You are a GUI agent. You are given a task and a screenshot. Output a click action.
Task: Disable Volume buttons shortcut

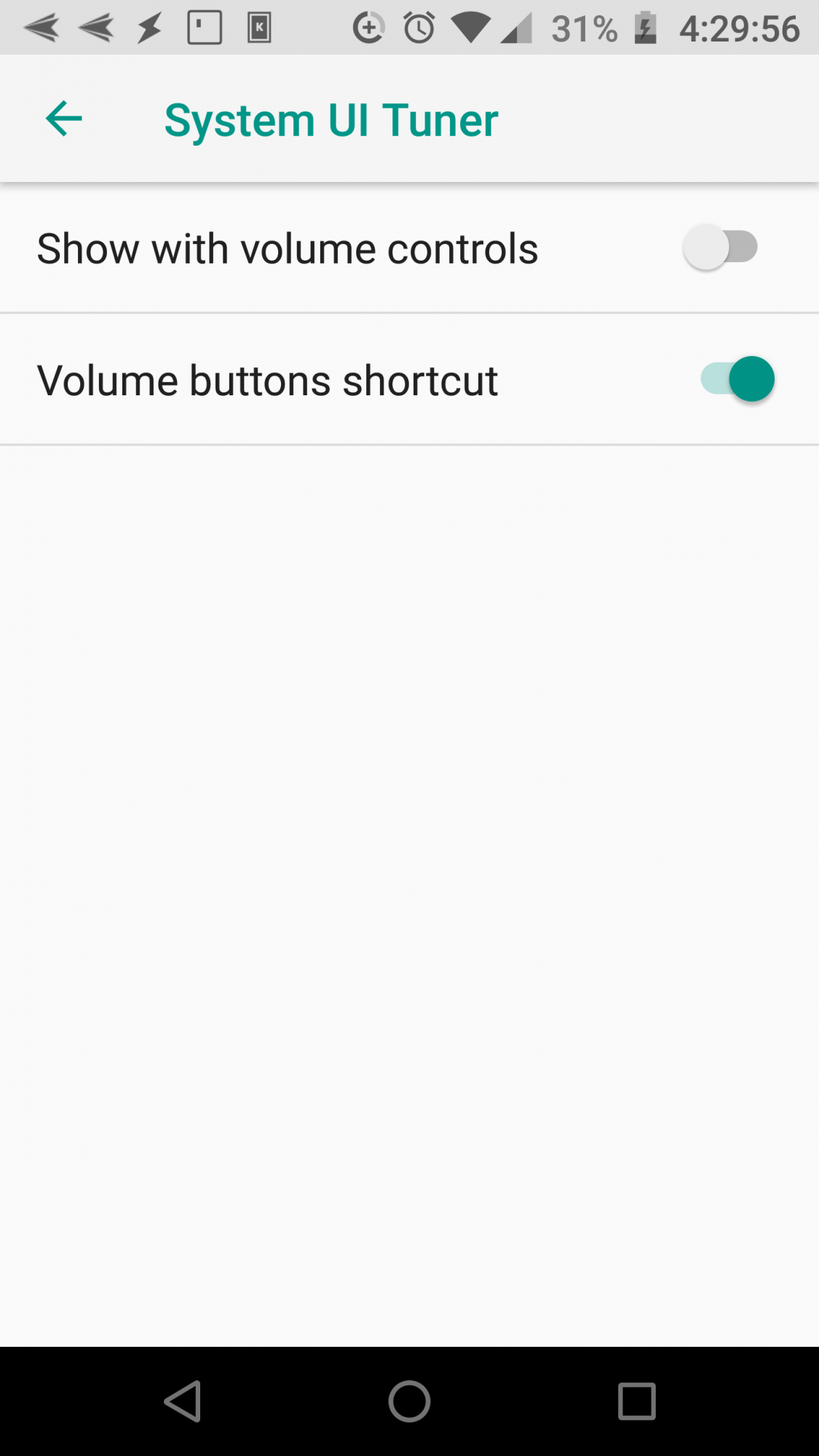tap(736, 379)
